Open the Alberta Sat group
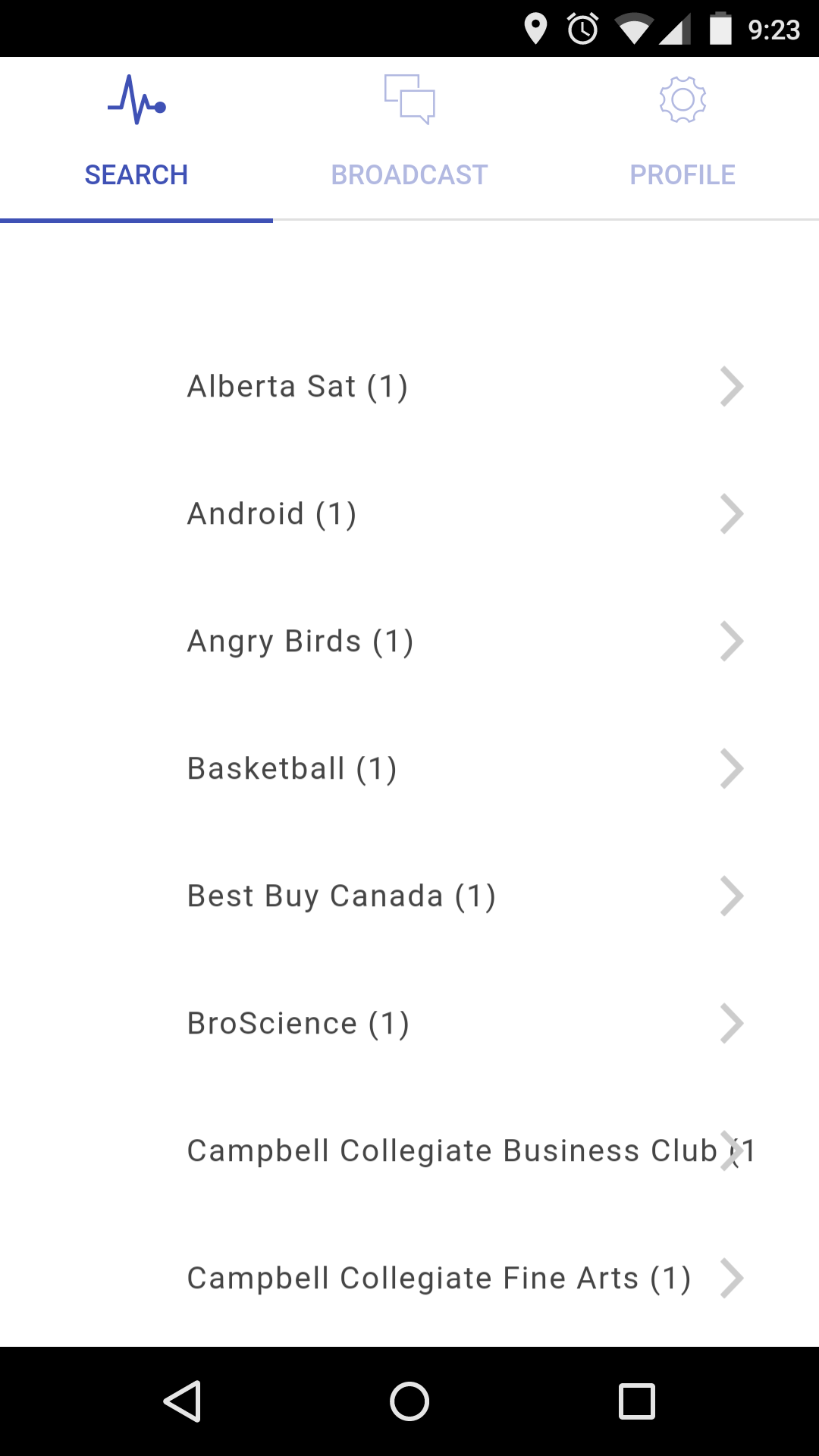Screen dimensions: 819x1456 pyautogui.click(x=409, y=387)
